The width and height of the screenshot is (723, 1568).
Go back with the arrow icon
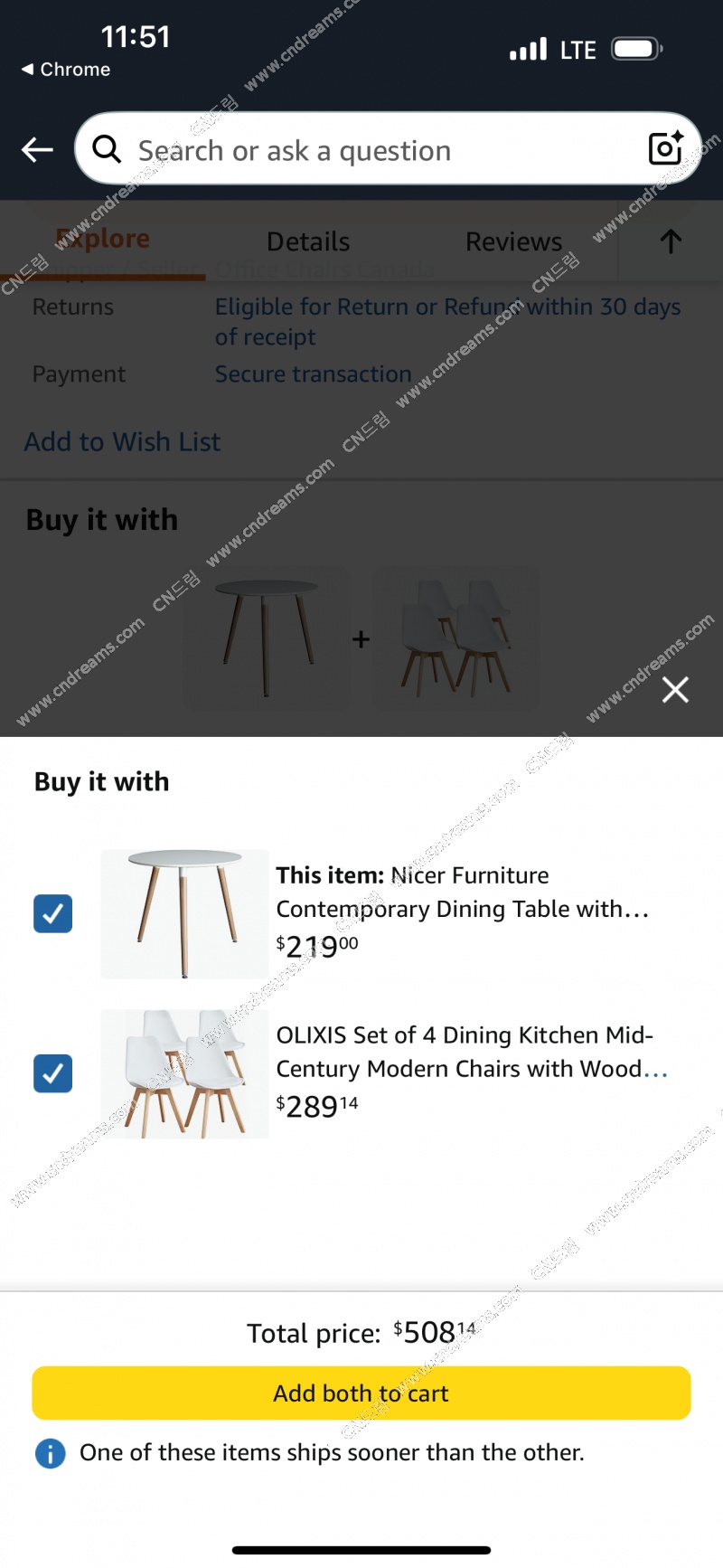(x=37, y=149)
